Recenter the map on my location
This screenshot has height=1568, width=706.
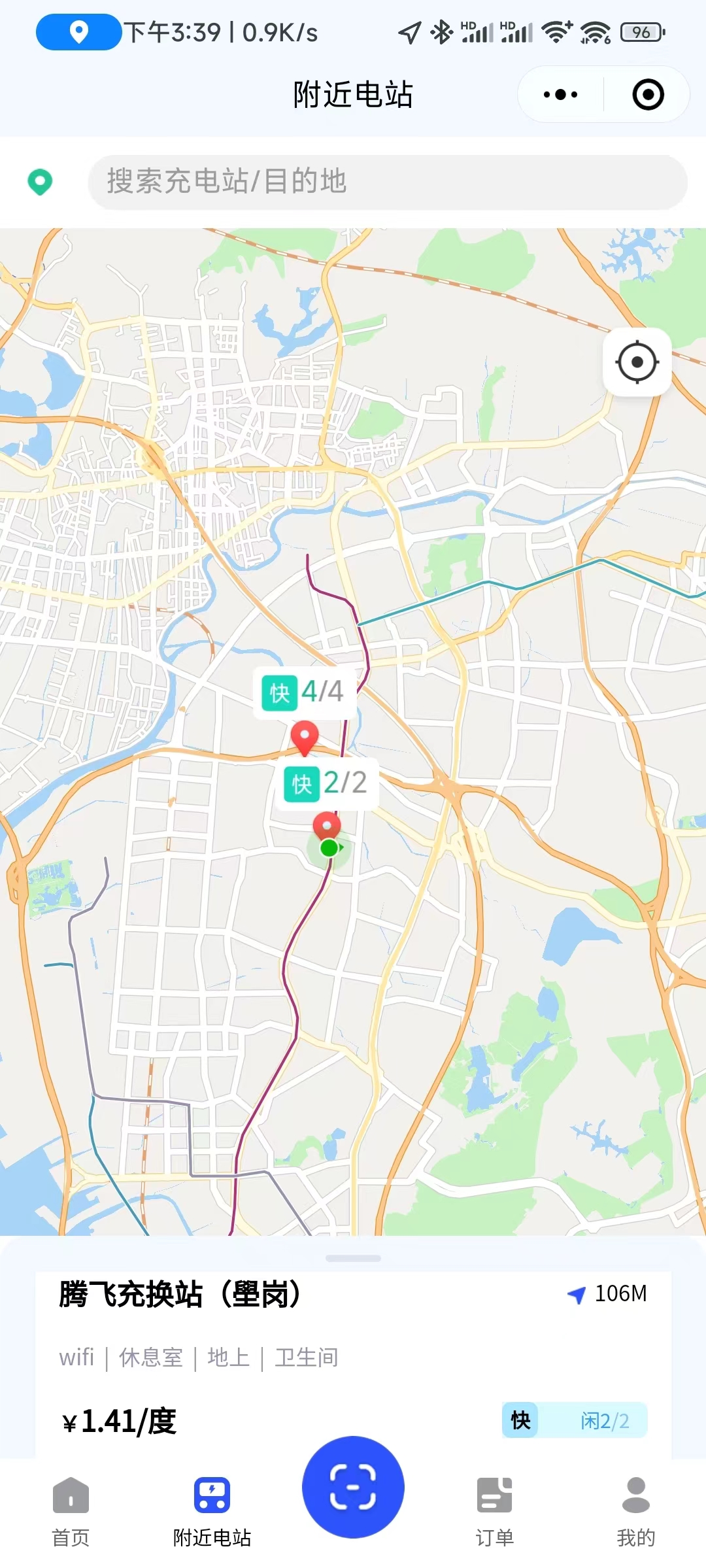click(x=637, y=362)
